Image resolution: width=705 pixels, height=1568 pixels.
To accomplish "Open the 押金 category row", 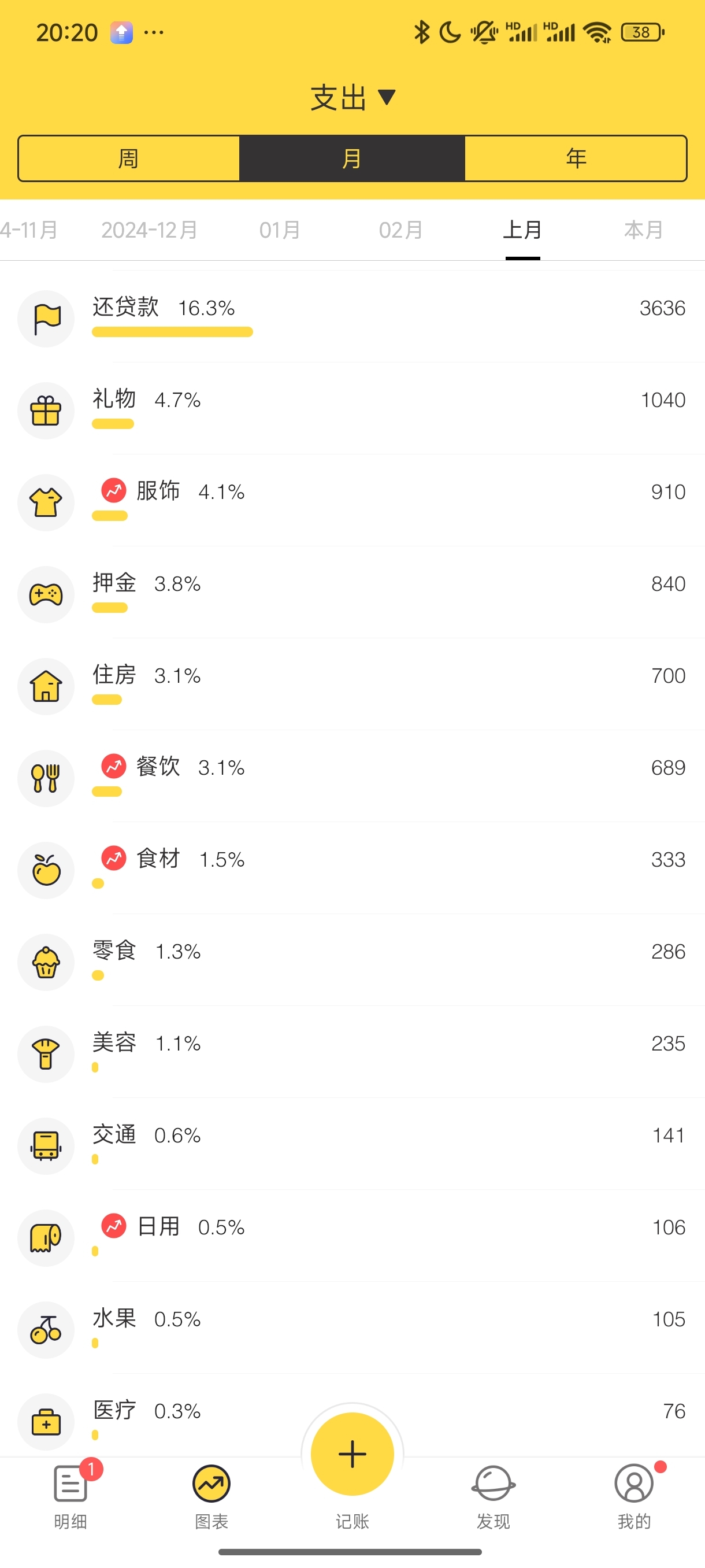I will 353,593.
